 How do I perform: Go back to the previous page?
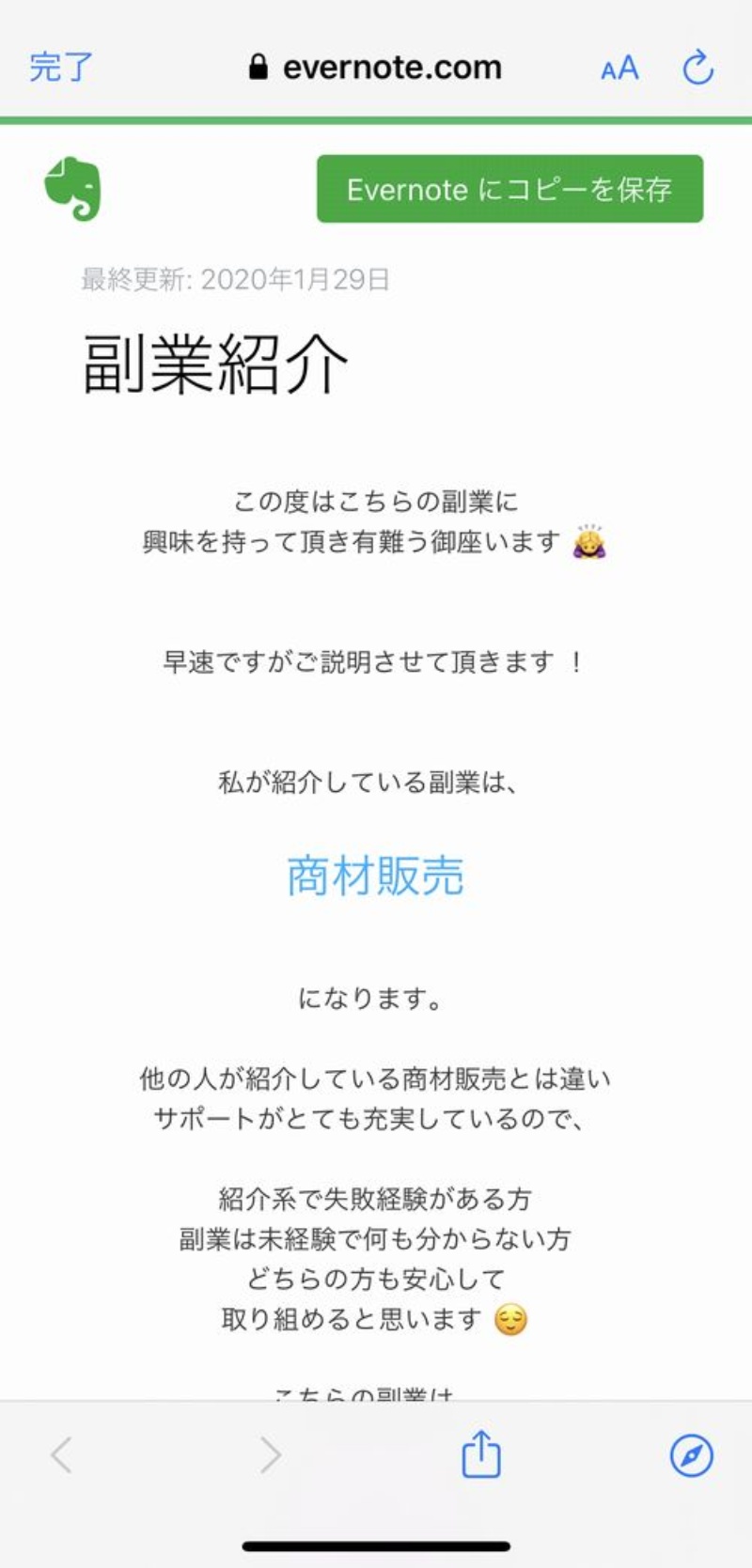(x=62, y=1455)
